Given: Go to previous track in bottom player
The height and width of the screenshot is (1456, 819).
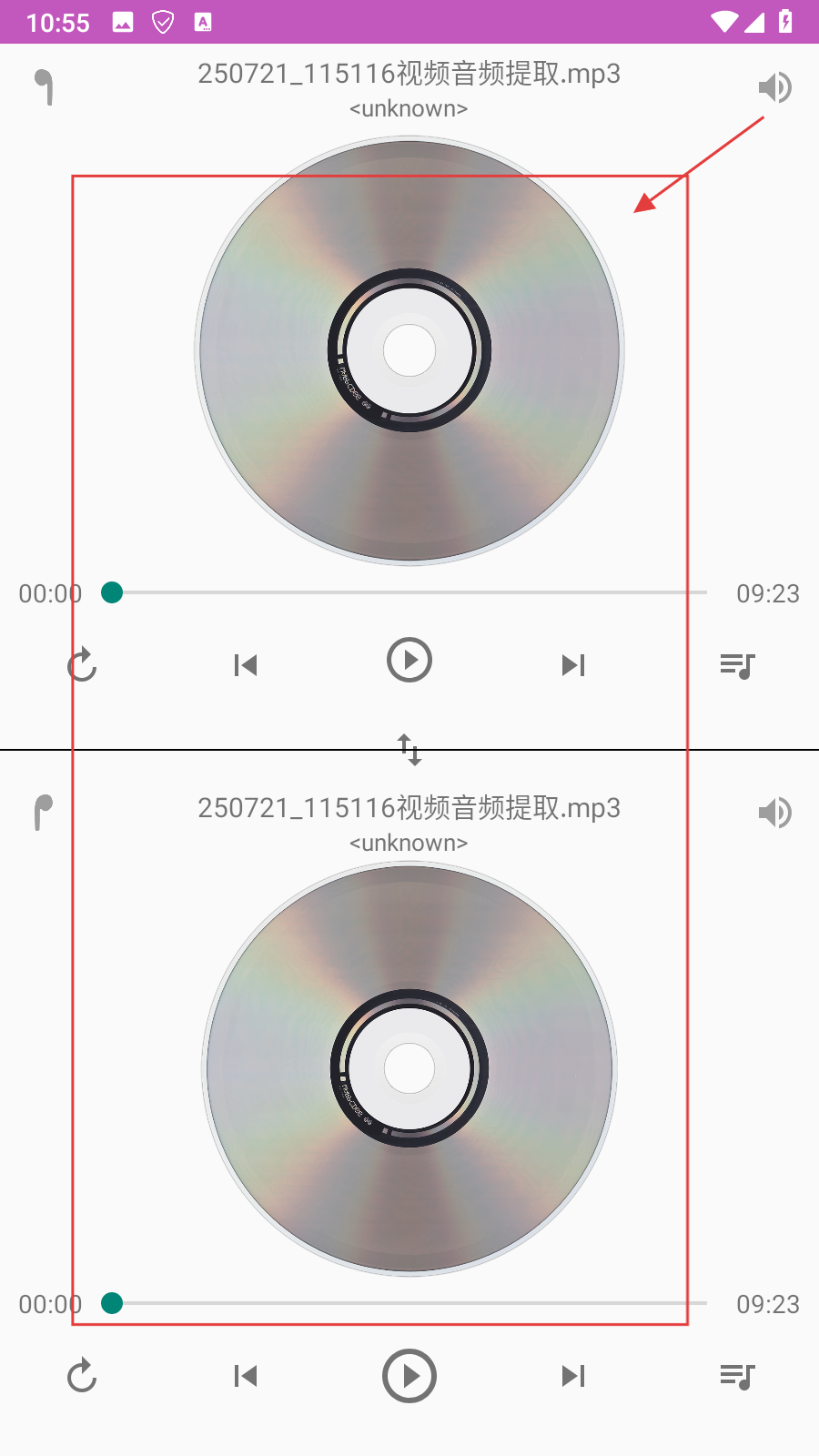Looking at the screenshot, I should pyautogui.click(x=245, y=1376).
